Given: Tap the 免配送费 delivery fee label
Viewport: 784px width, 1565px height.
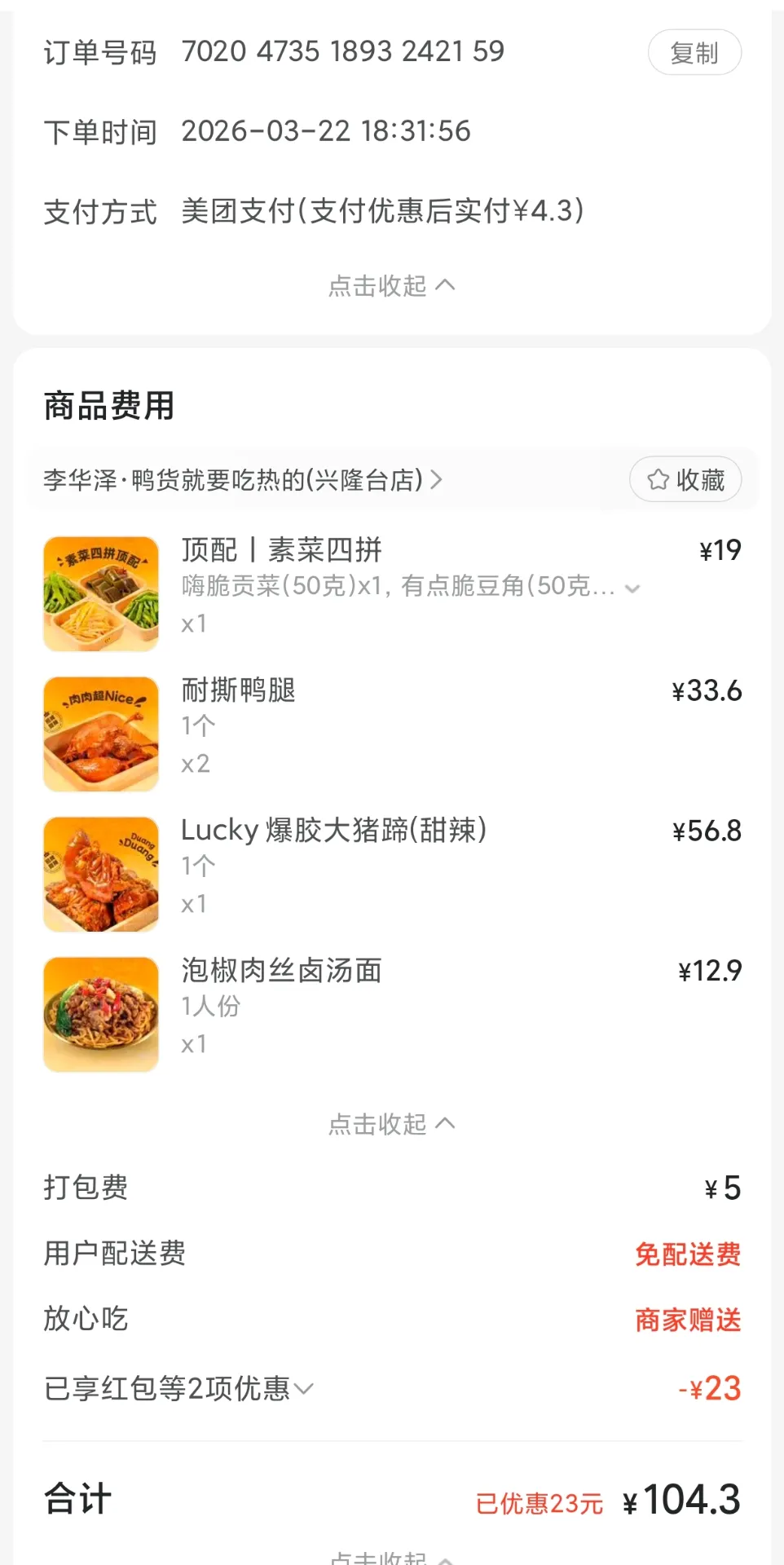Looking at the screenshot, I should tap(687, 1254).
